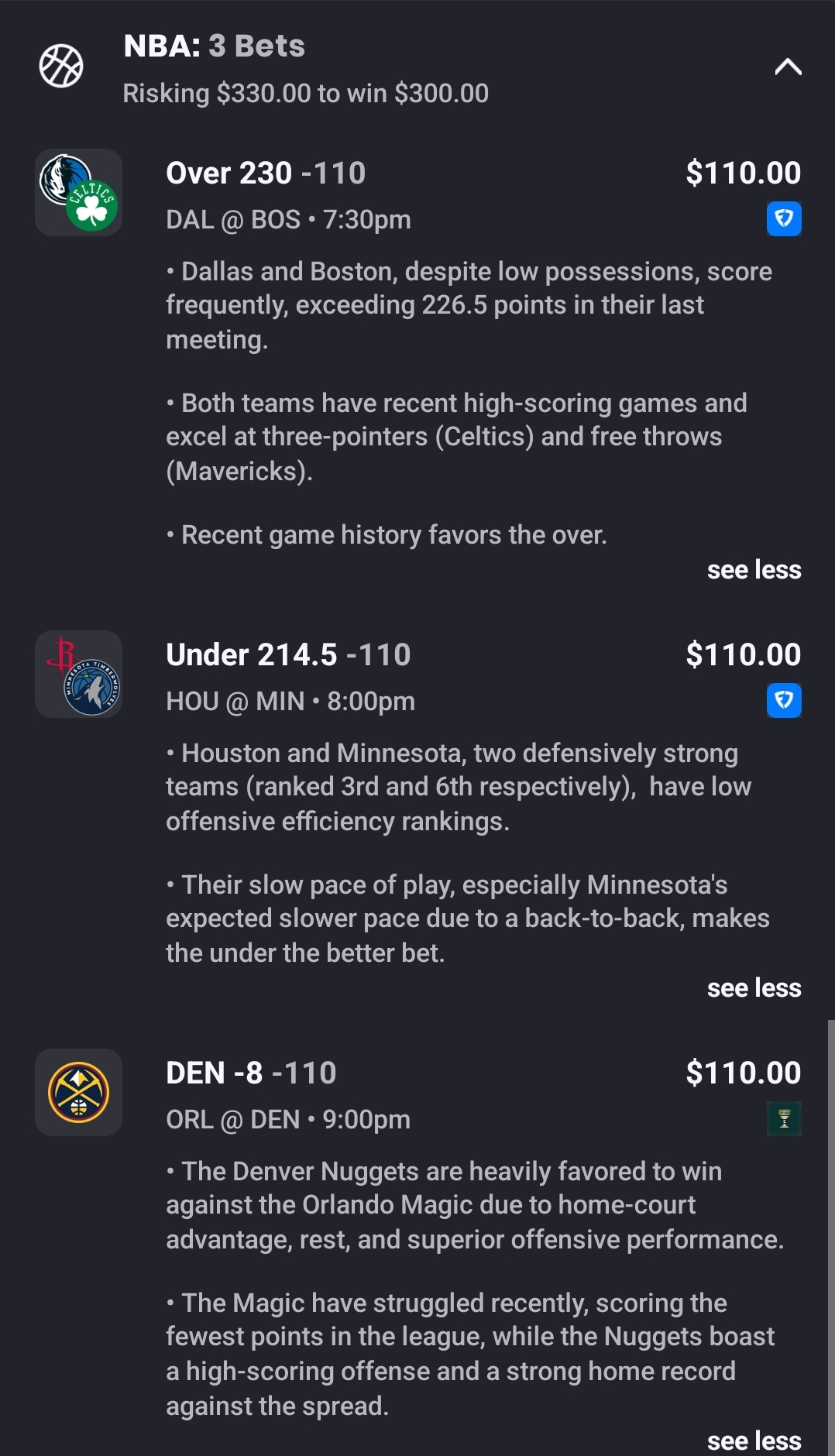Tap see less under the Over 230 bet
Viewport: 835px width, 1456px height.
(753, 570)
